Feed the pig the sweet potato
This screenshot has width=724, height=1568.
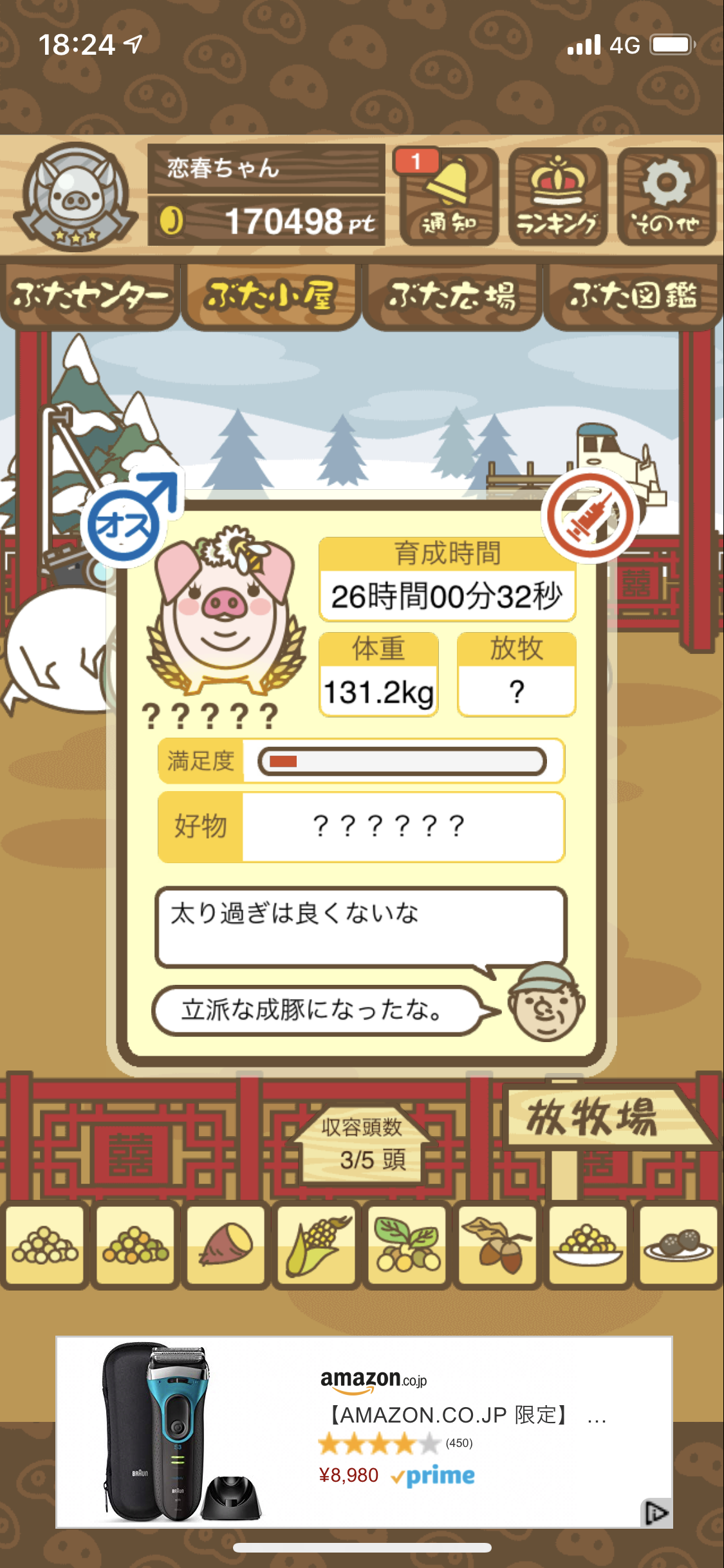[225, 1245]
